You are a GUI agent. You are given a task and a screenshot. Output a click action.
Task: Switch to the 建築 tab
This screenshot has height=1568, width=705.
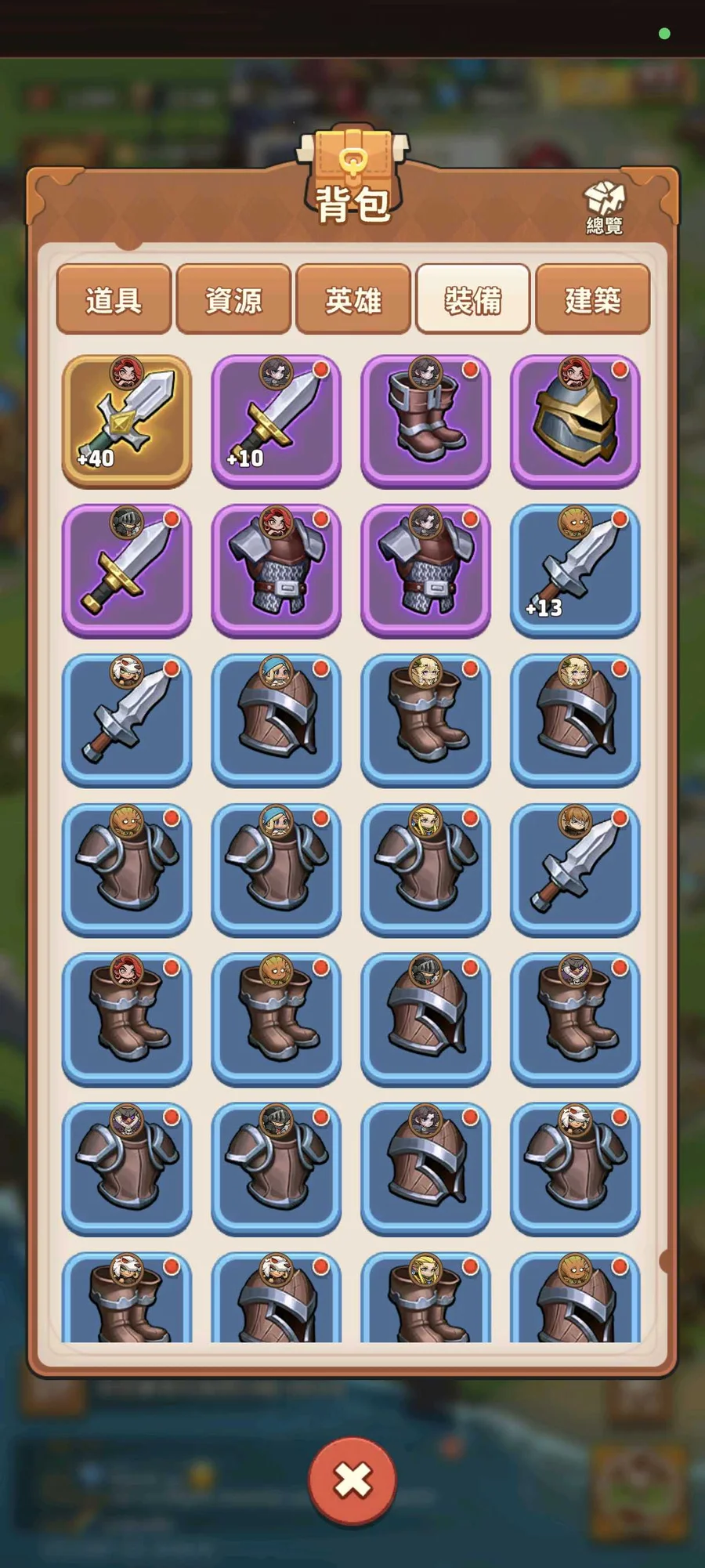(593, 299)
